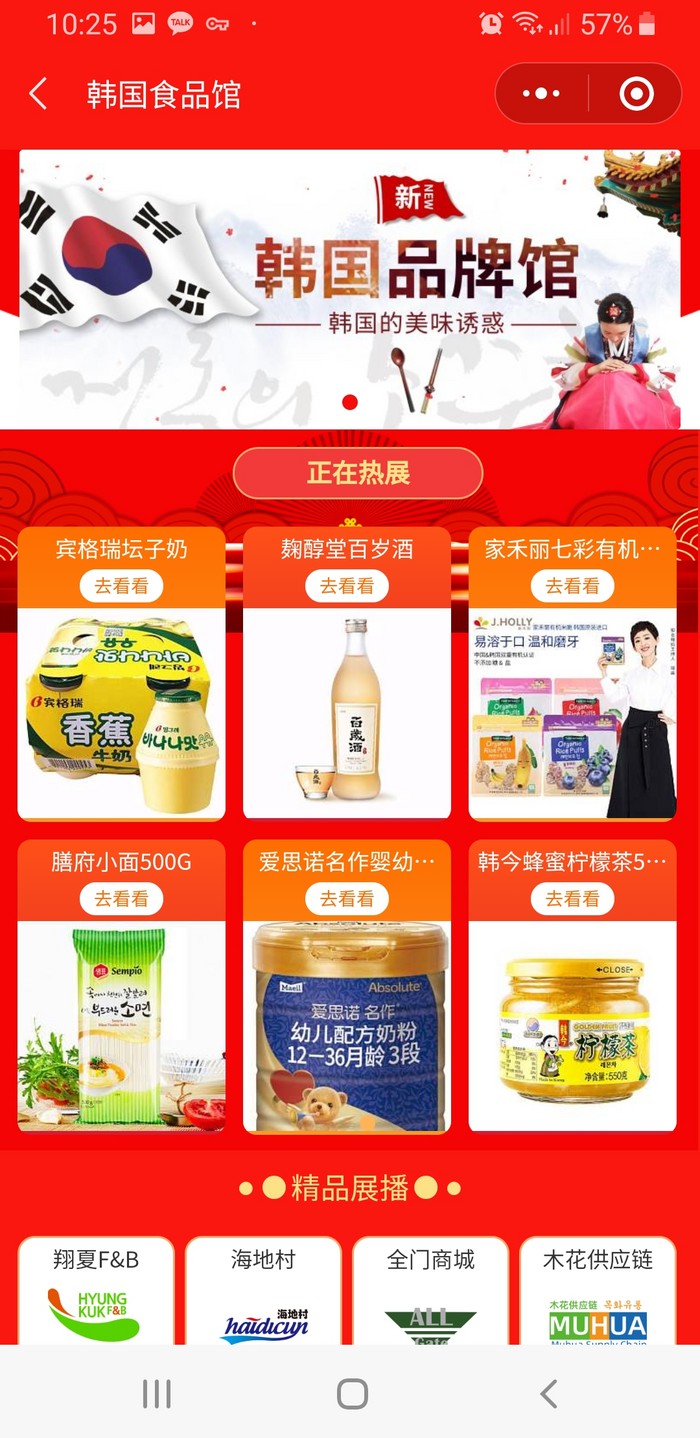The width and height of the screenshot is (700, 1438).
Task: Close the mini program with the circle icon
Action: click(x=636, y=94)
